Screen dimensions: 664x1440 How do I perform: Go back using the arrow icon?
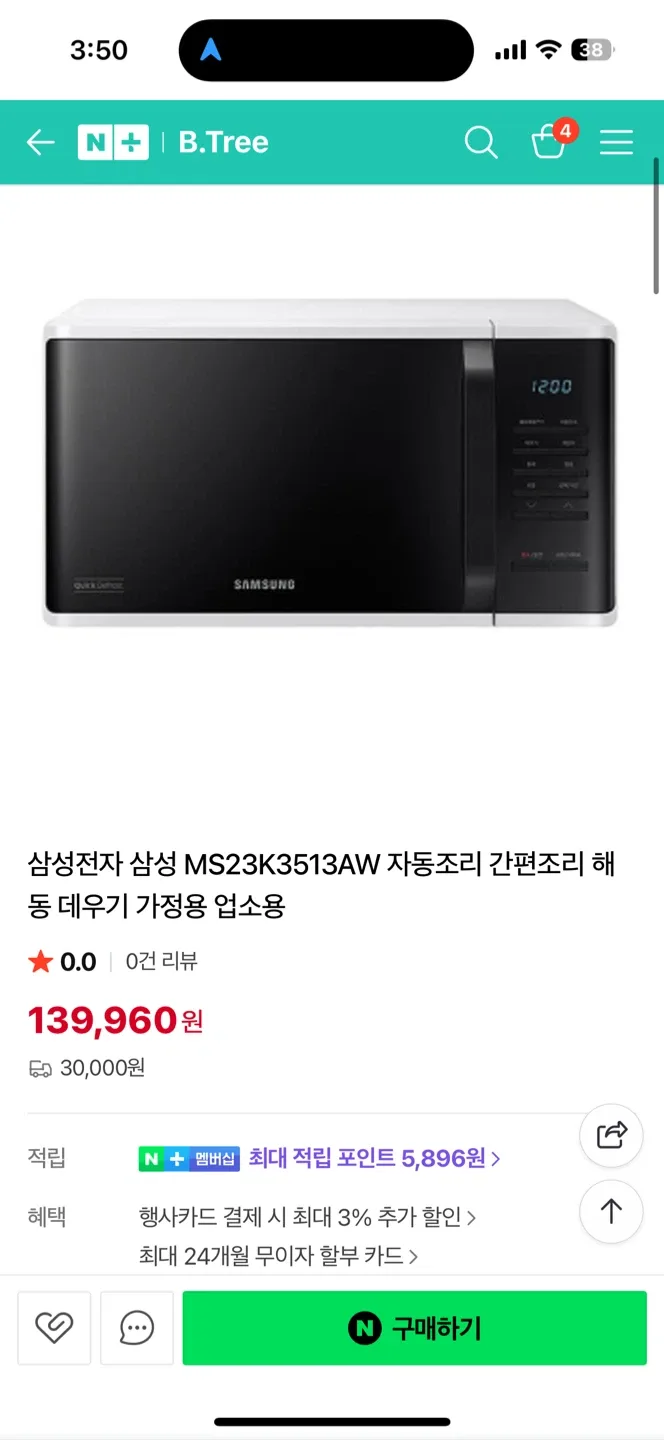point(40,143)
